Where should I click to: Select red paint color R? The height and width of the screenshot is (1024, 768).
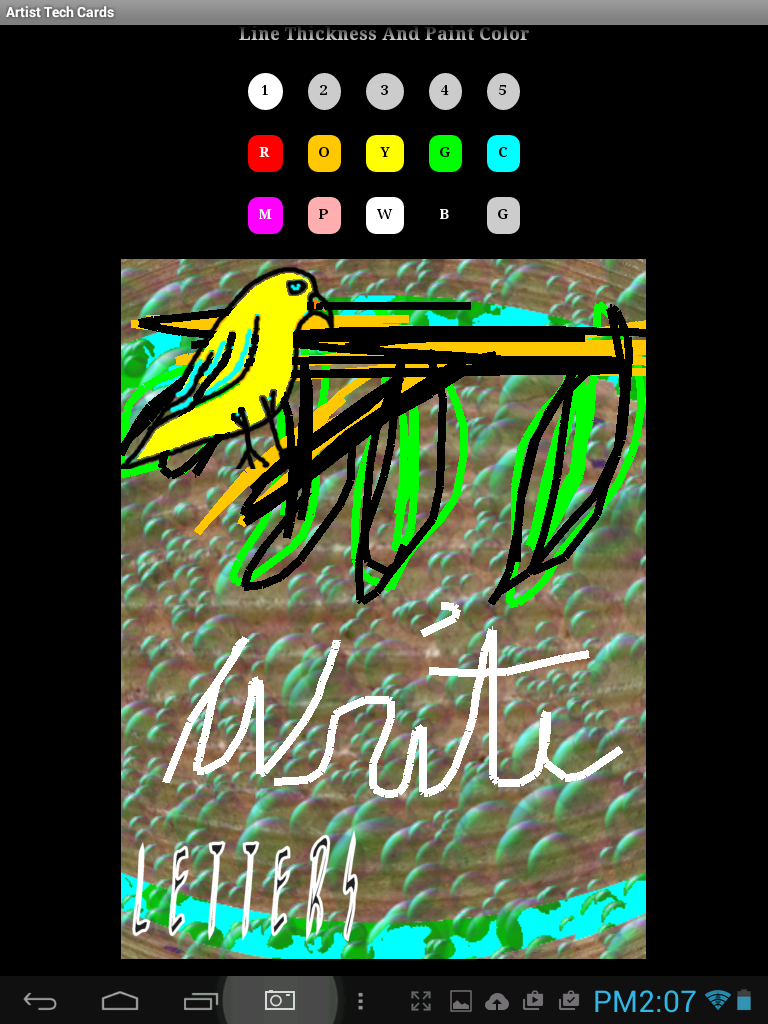pyautogui.click(x=265, y=153)
